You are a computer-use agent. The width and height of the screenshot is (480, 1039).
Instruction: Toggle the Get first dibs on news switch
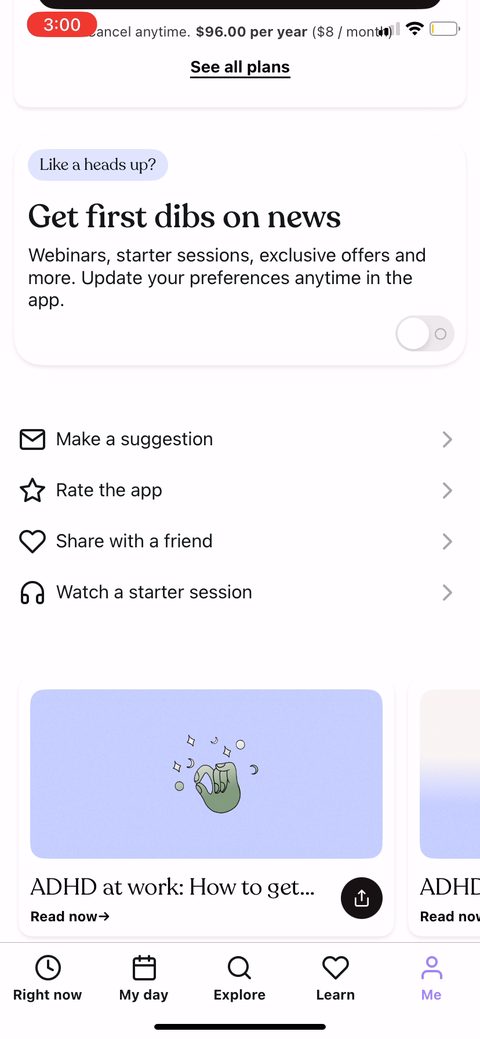pos(425,334)
